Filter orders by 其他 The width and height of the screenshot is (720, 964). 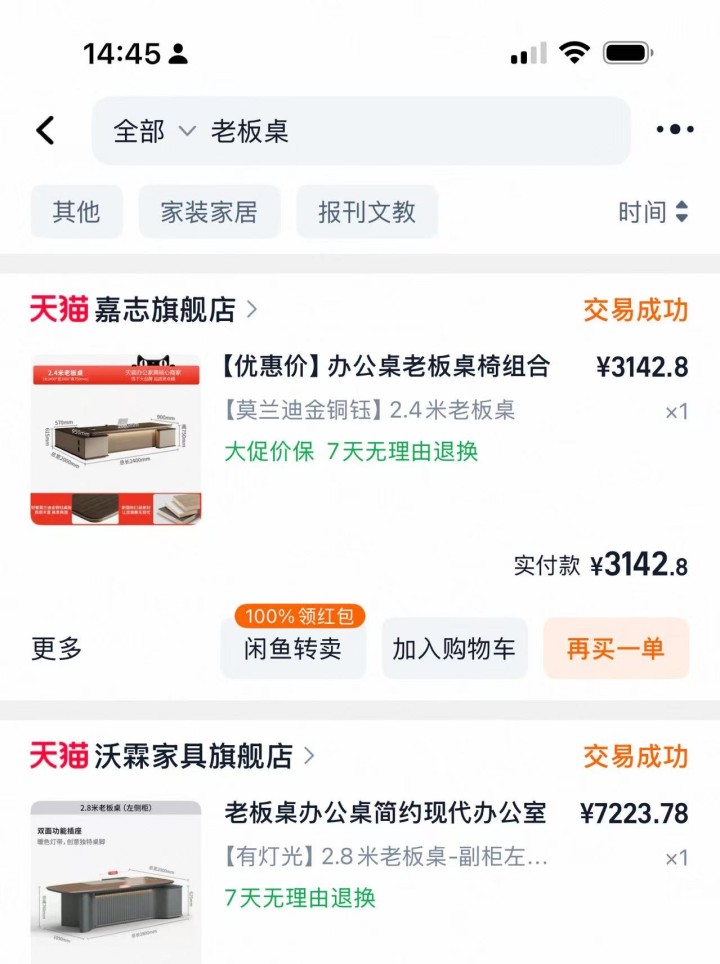77,212
